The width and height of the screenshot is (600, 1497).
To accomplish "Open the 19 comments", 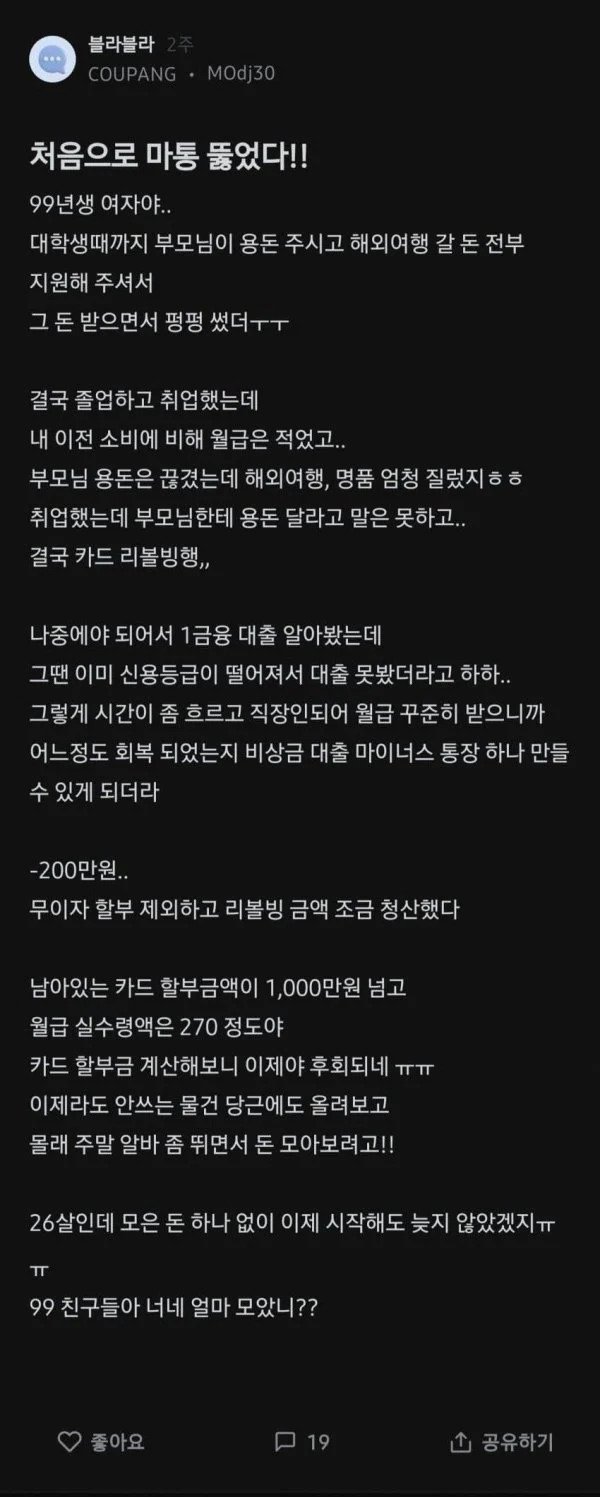I will tap(301, 1441).
